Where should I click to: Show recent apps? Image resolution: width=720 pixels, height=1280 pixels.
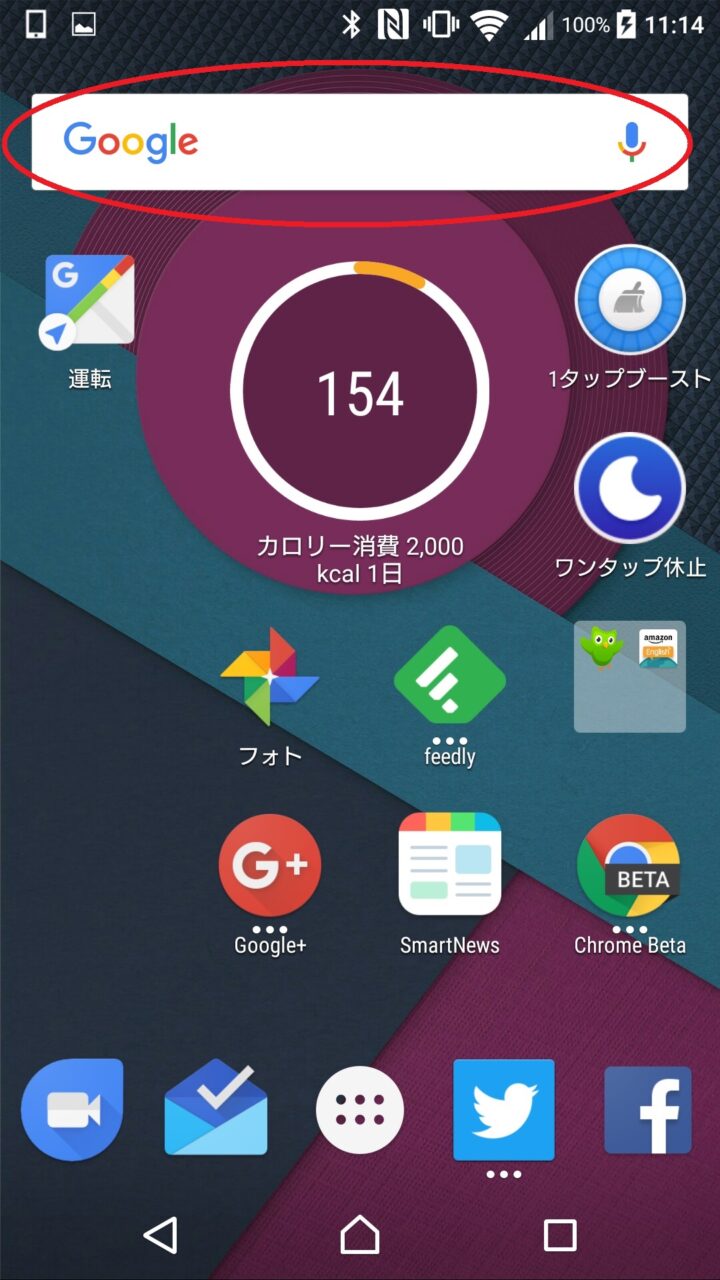[x=560, y=1235]
